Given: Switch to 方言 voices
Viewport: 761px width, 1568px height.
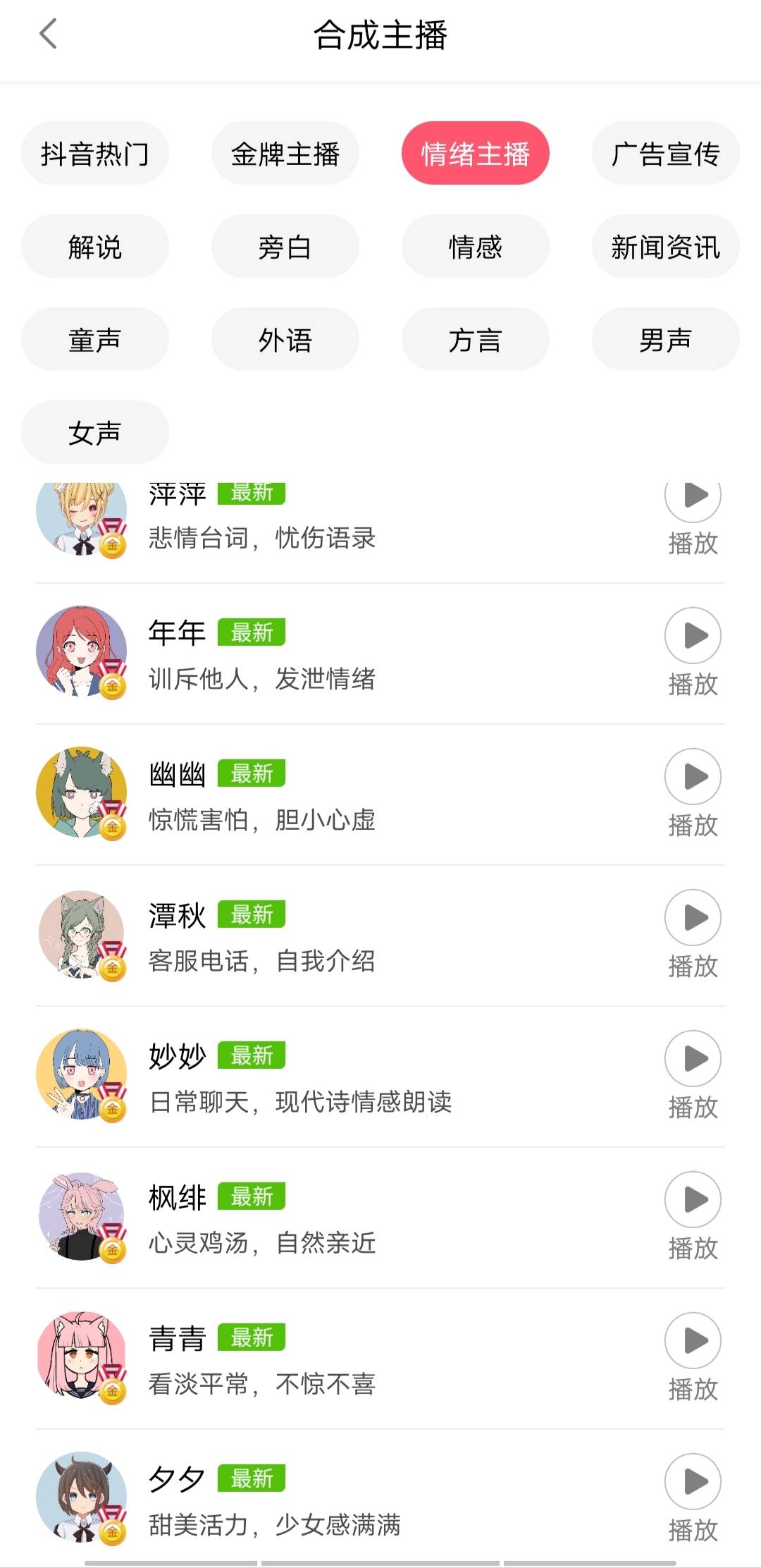Looking at the screenshot, I should tap(475, 339).
